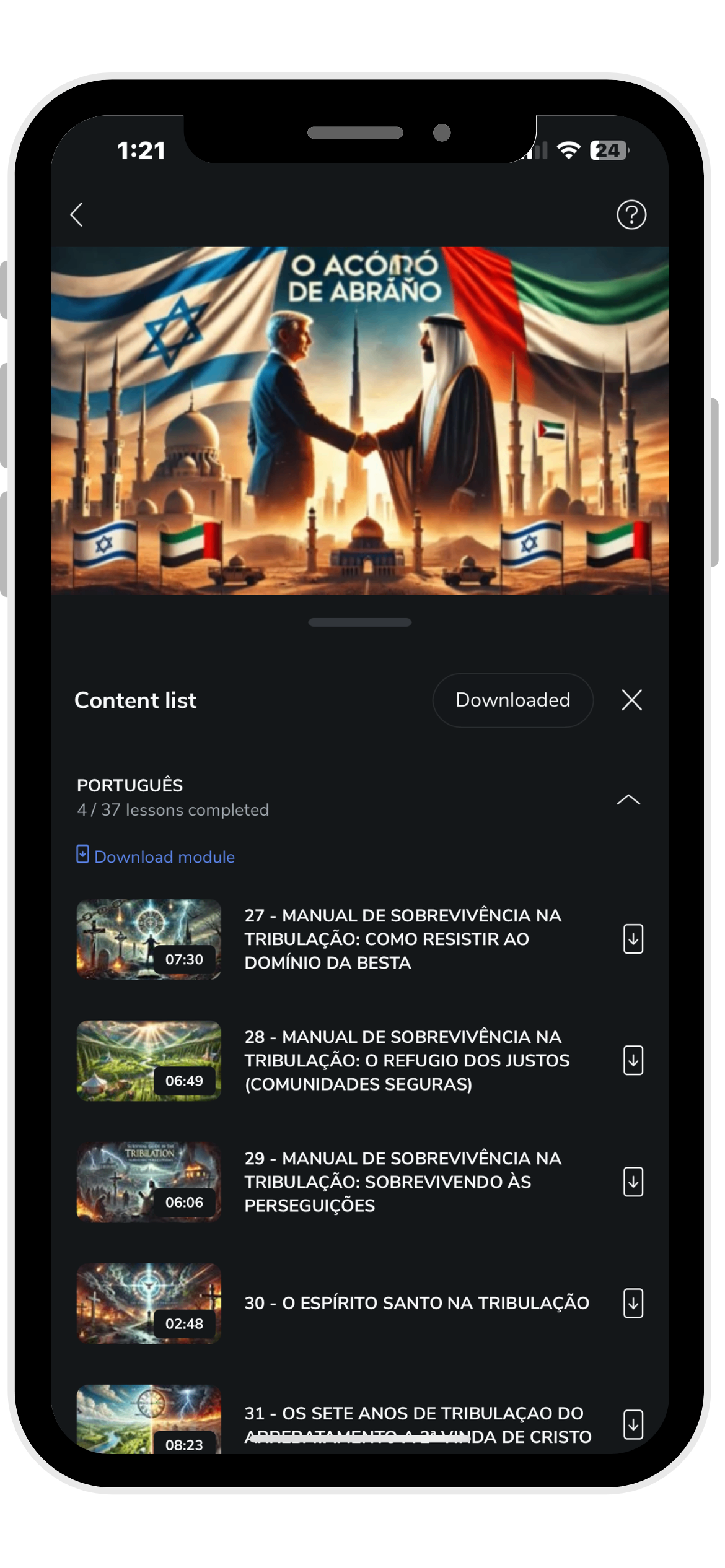
Task: Close the Content list panel
Action: (631, 700)
